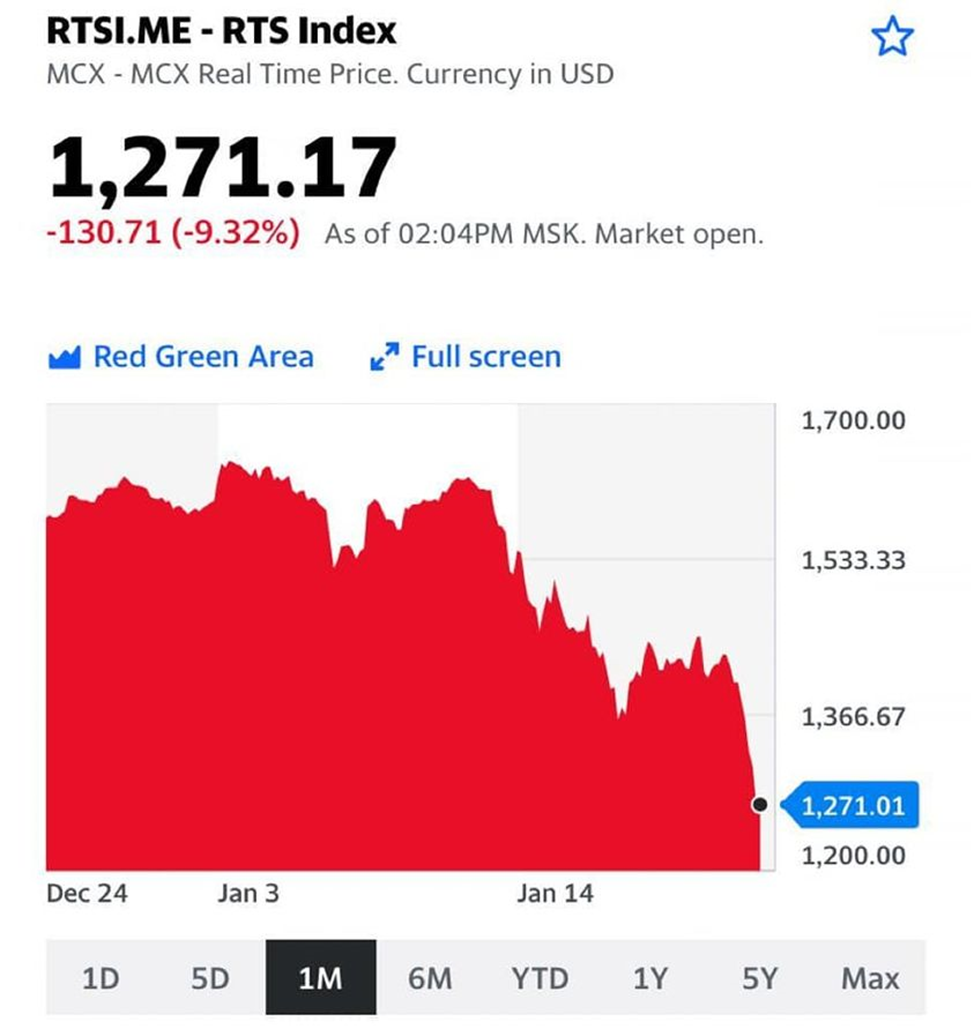Show the 6M chart range
The height and width of the screenshot is (1029, 974).
[x=430, y=978]
